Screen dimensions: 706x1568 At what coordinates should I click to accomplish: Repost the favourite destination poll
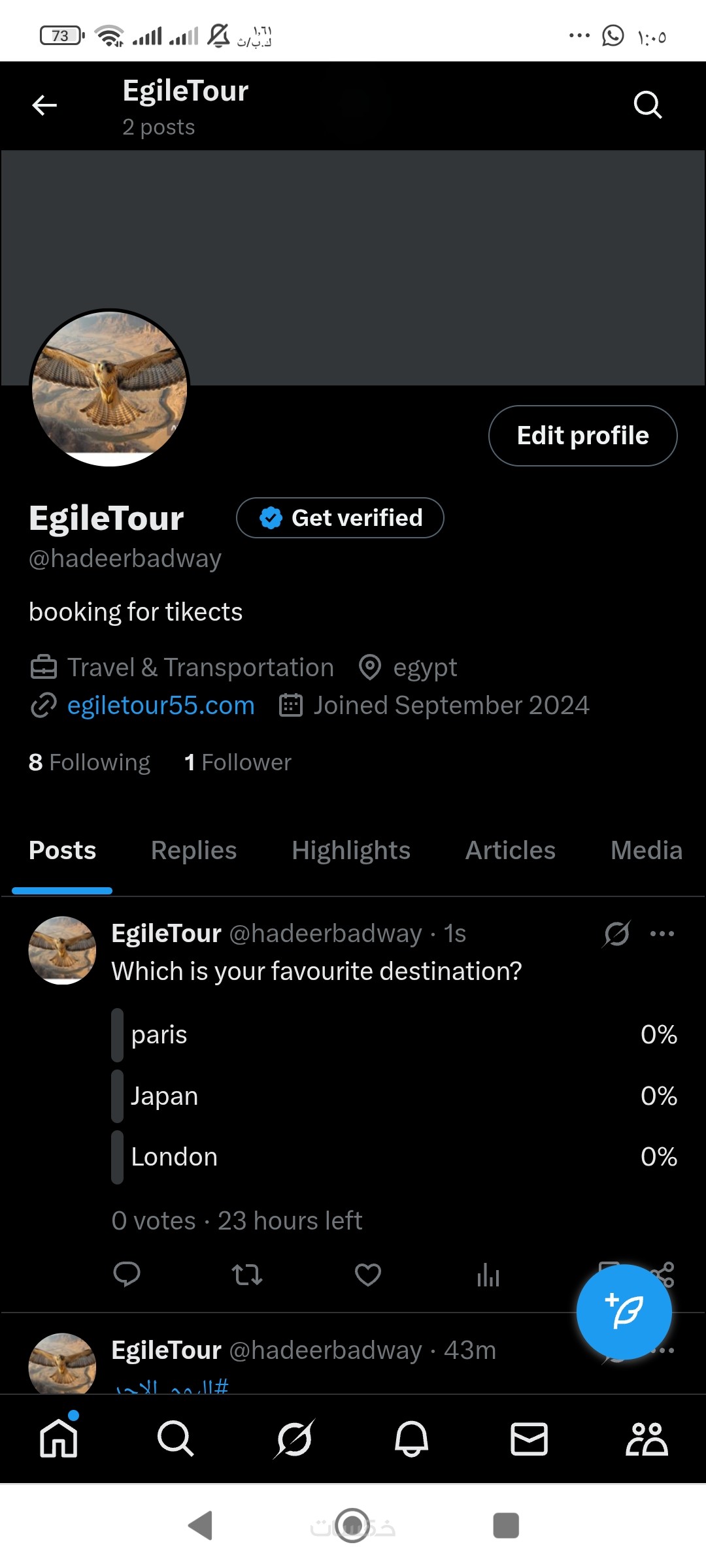[x=247, y=1275]
